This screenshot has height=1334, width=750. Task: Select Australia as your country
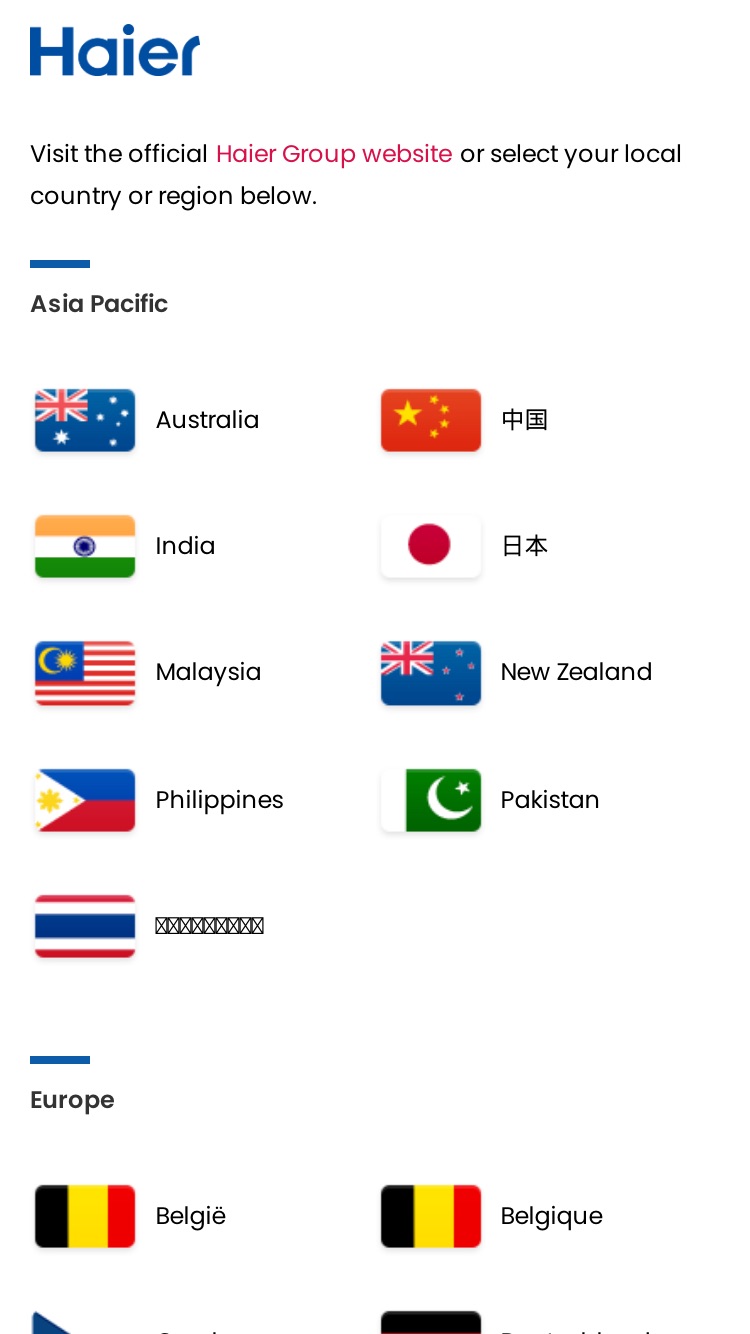pos(147,420)
